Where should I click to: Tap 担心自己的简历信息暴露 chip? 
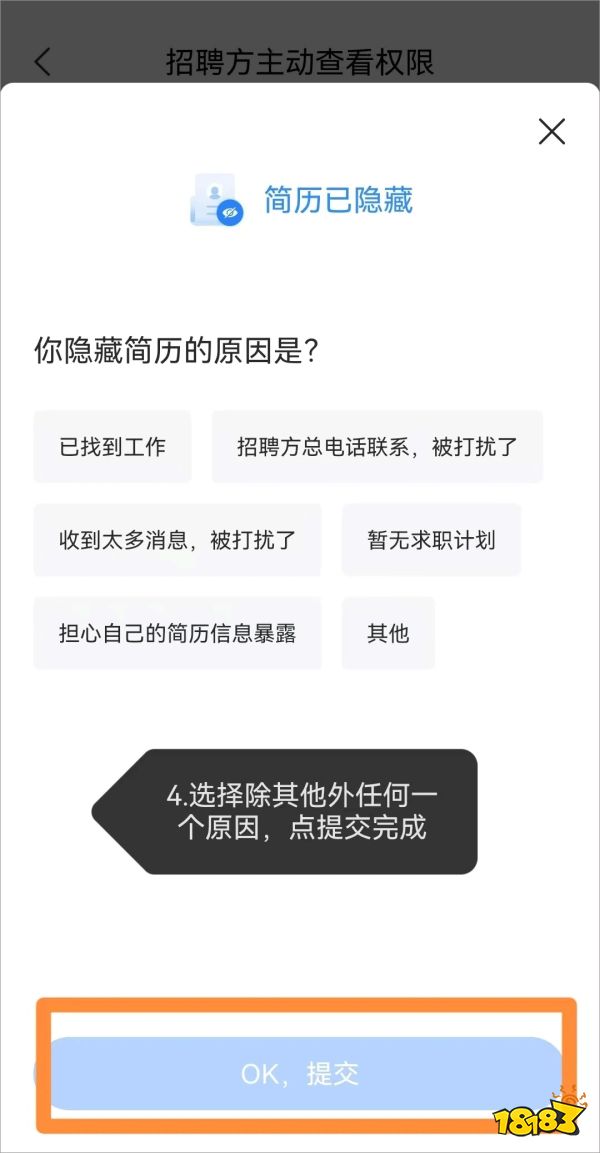coord(177,633)
